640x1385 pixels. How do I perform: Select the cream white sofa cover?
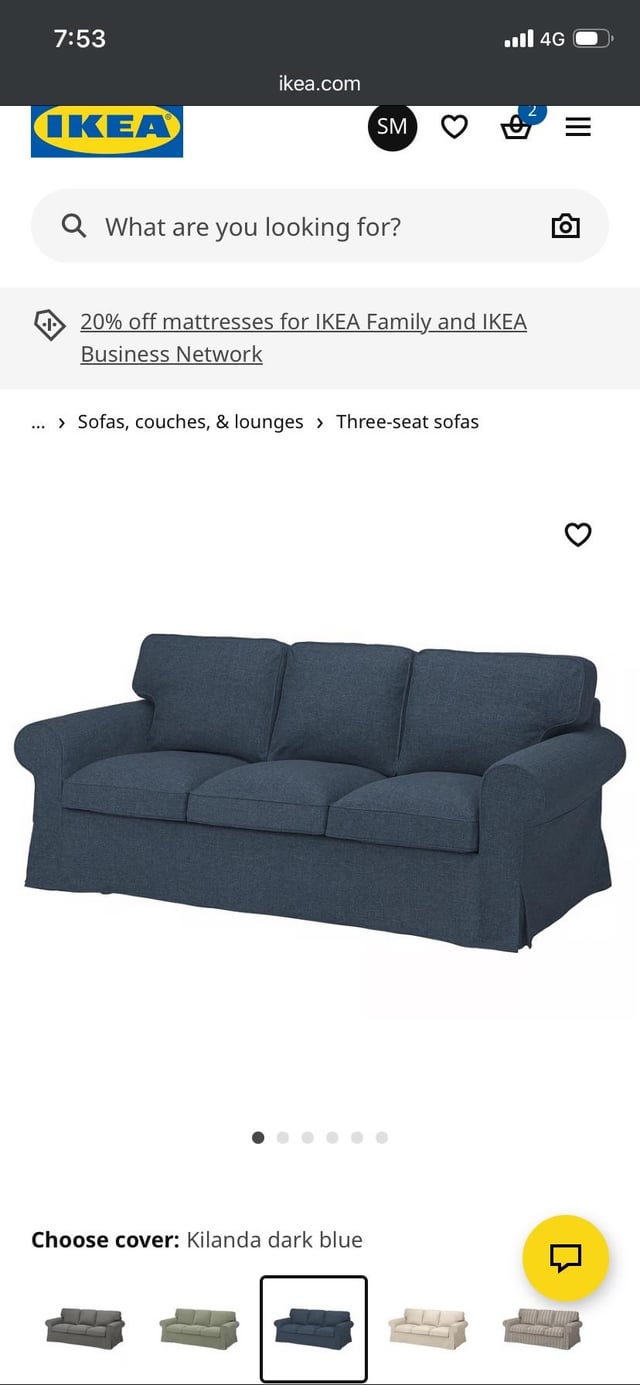pos(427,1328)
